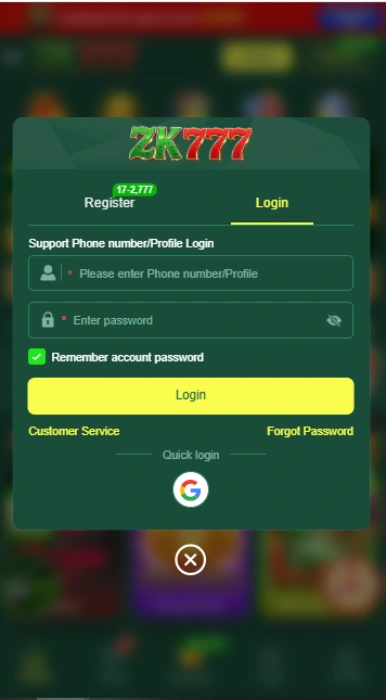Screen dimensions: 386x700
Task: Show password with the eye icon
Action: point(334,320)
